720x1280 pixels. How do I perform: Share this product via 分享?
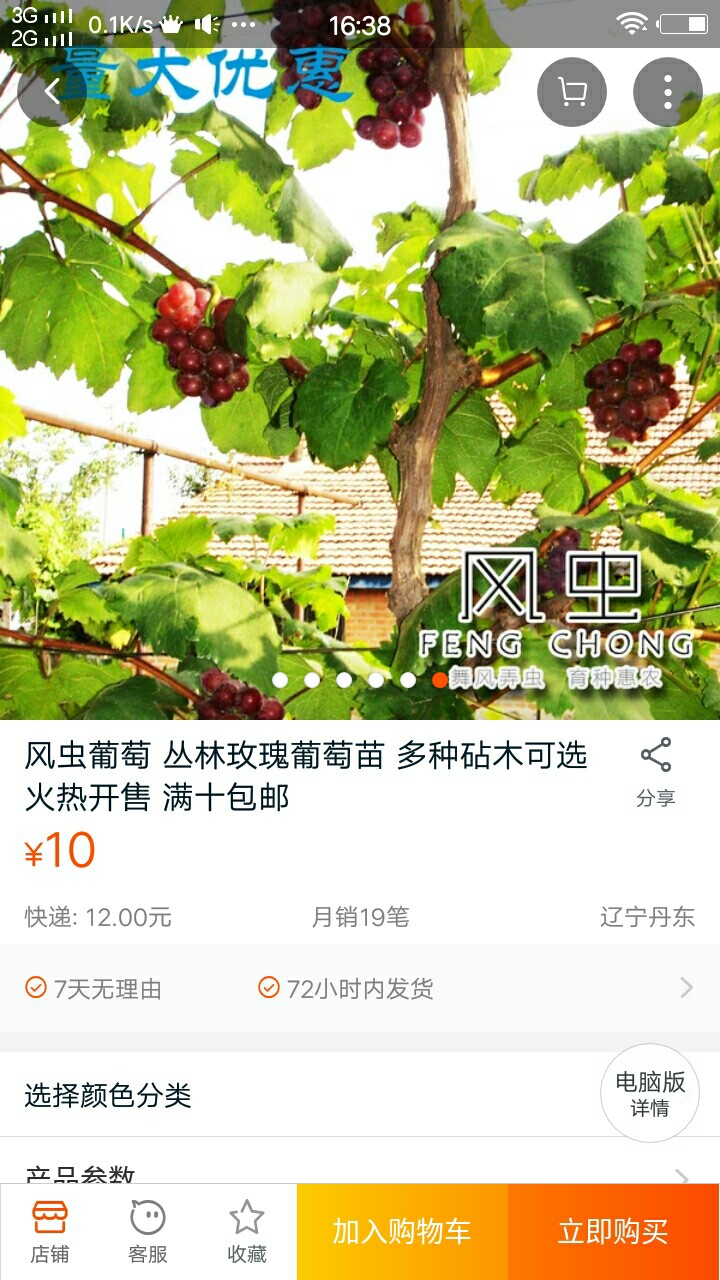click(656, 772)
